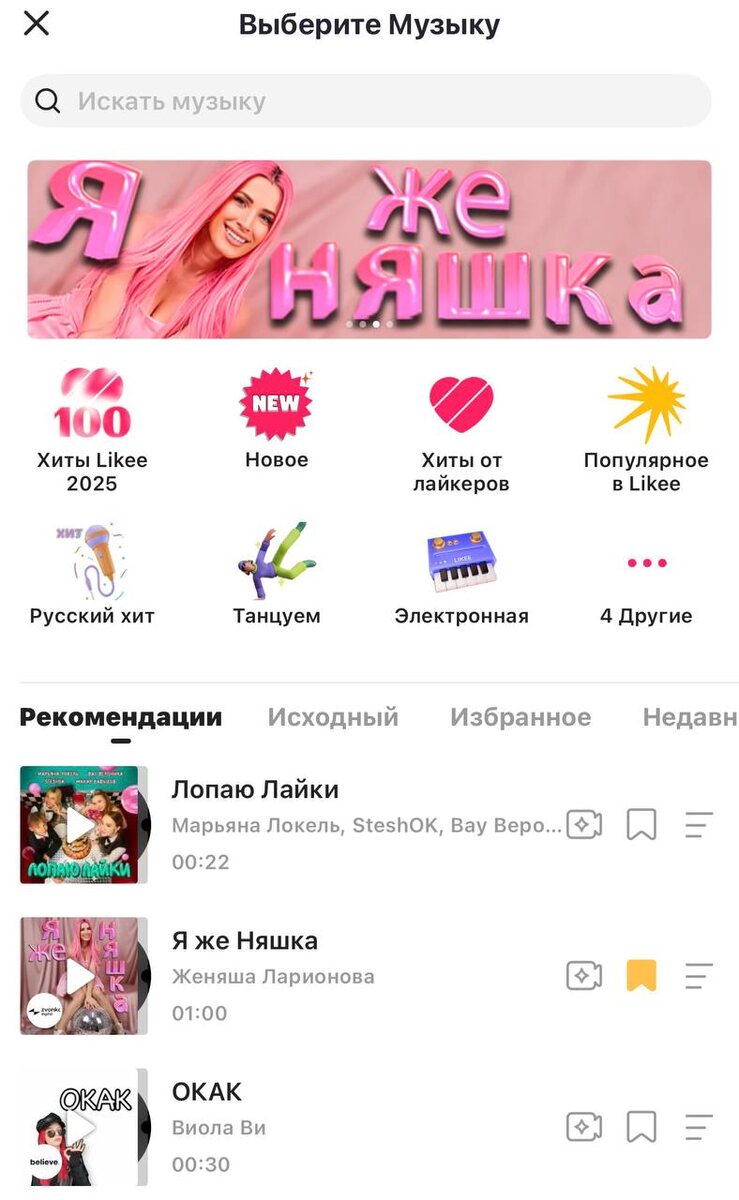Open the Новое category
This screenshot has height=1200, width=739.
coord(276,420)
